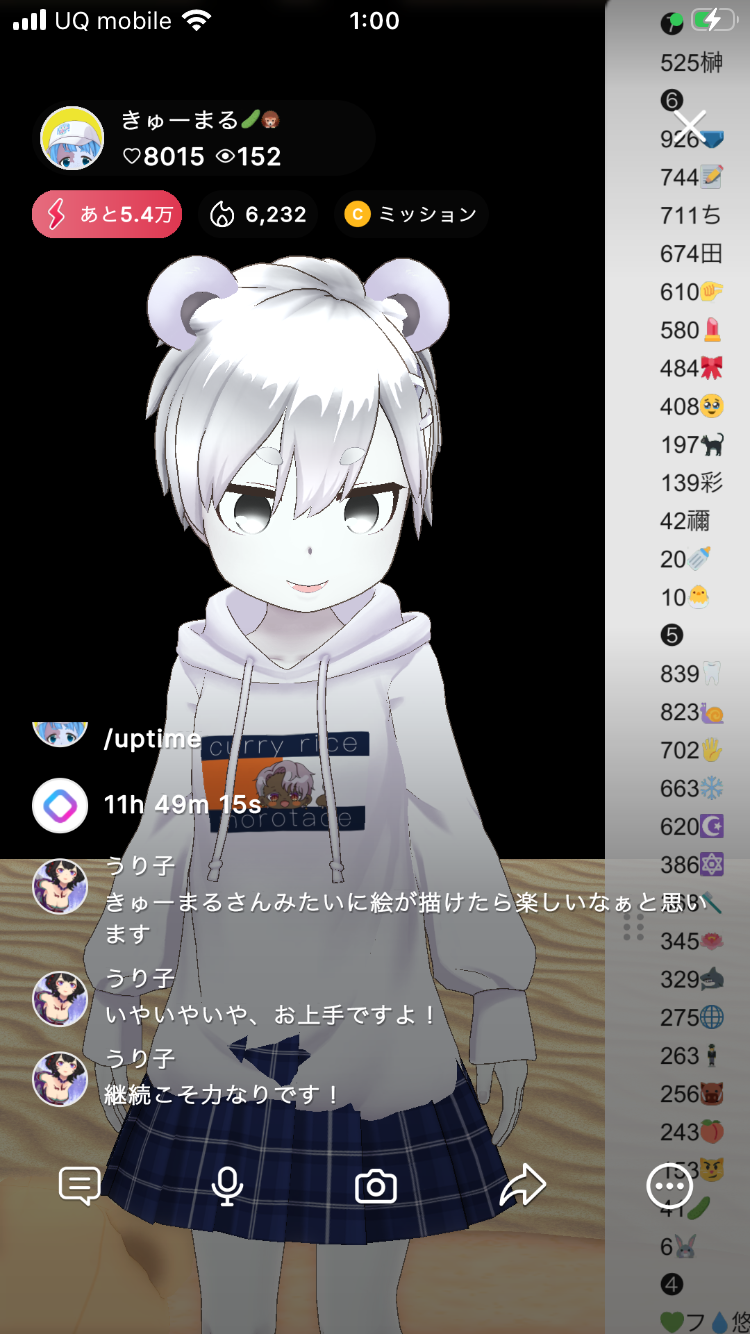Image resolution: width=750 pixels, height=1334 pixels.
Task: Tap the あと5.4万 ranking chip
Action: [x=107, y=214]
